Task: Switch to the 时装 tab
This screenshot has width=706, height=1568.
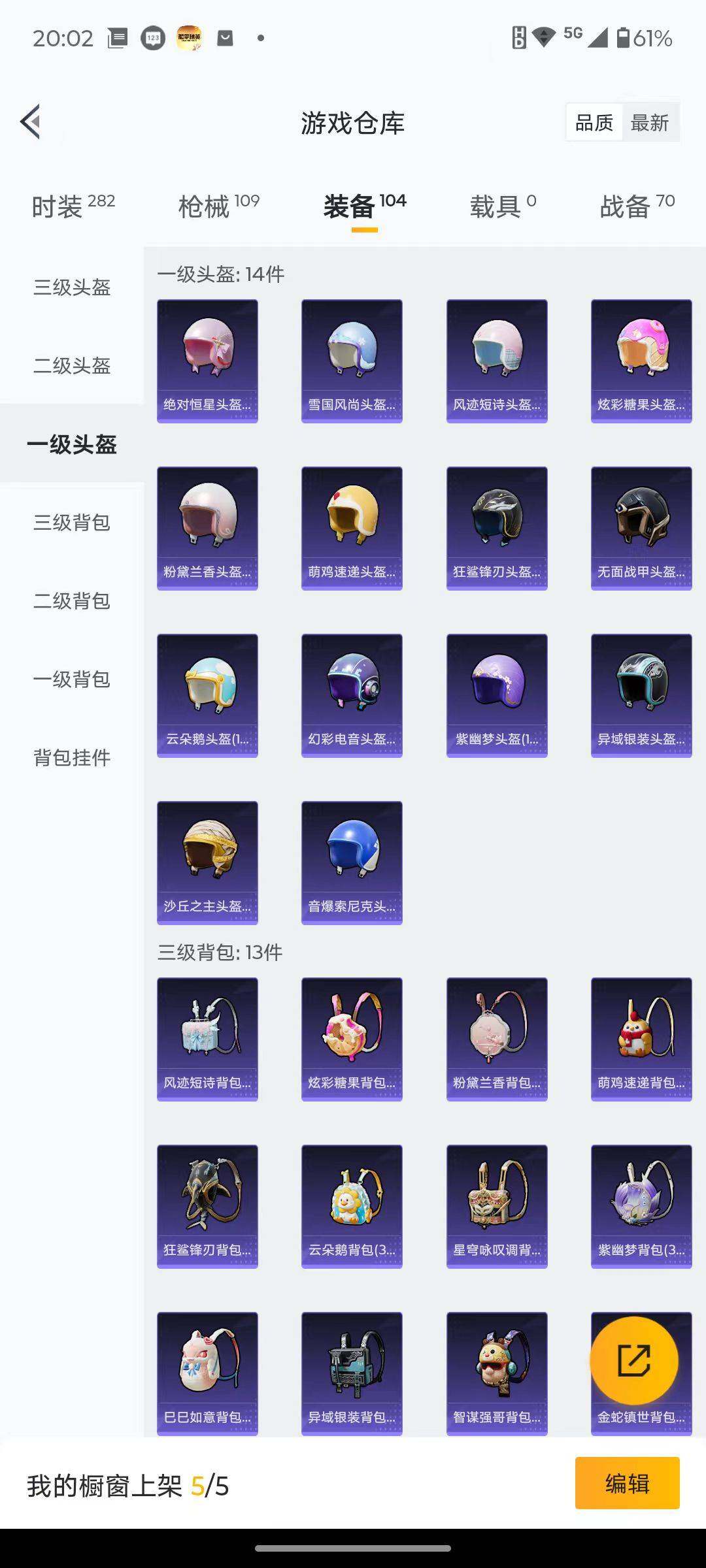Action: click(x=73, y=206)
